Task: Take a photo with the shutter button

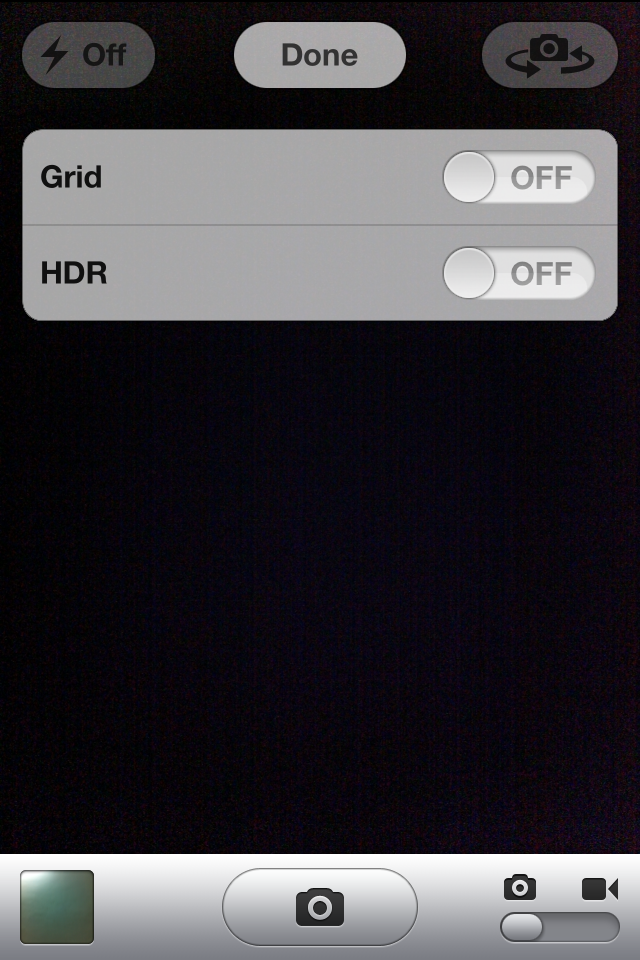Action: (x=319, y=907)
